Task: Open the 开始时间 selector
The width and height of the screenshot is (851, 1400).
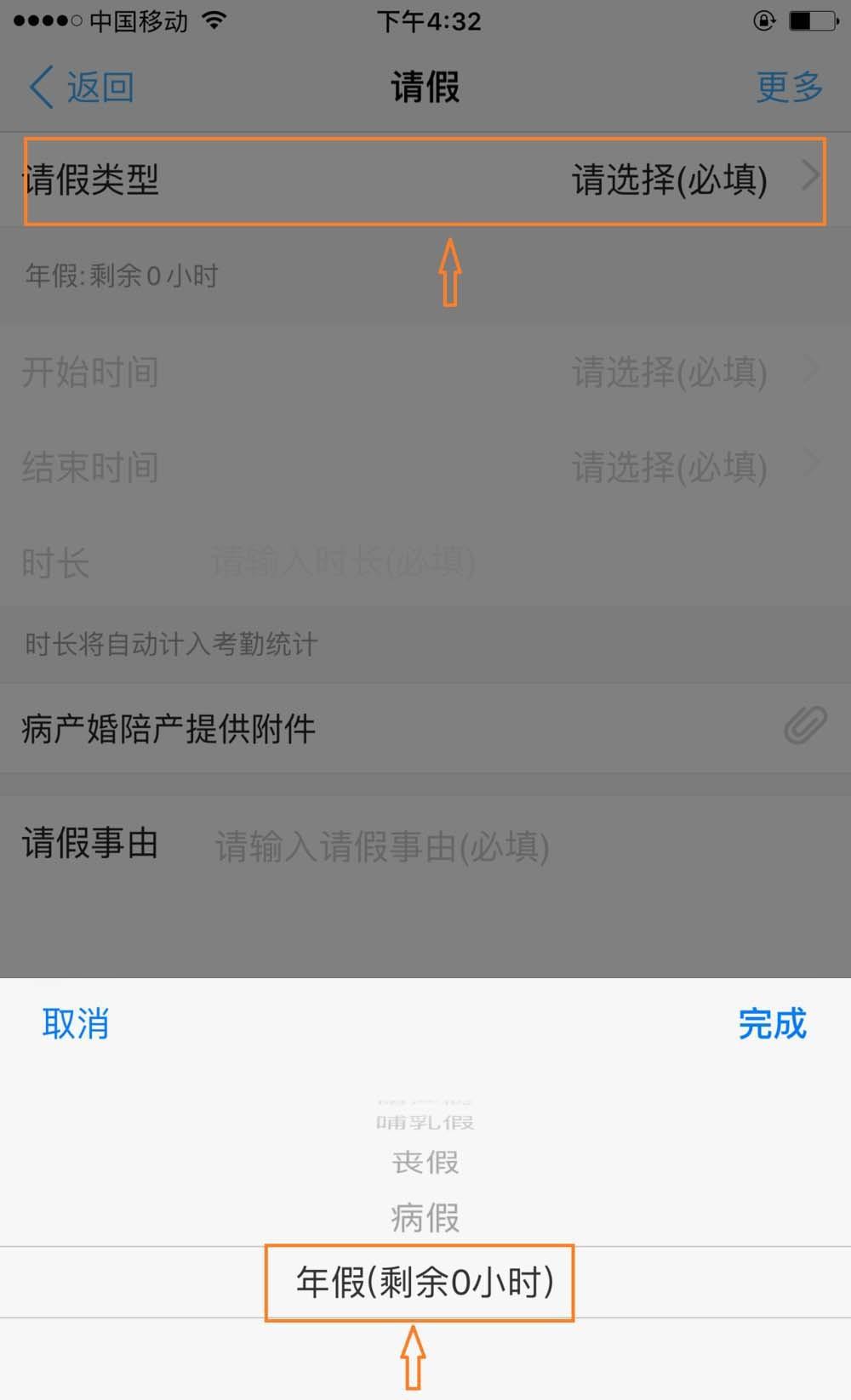Action: [x=425, y=372]
